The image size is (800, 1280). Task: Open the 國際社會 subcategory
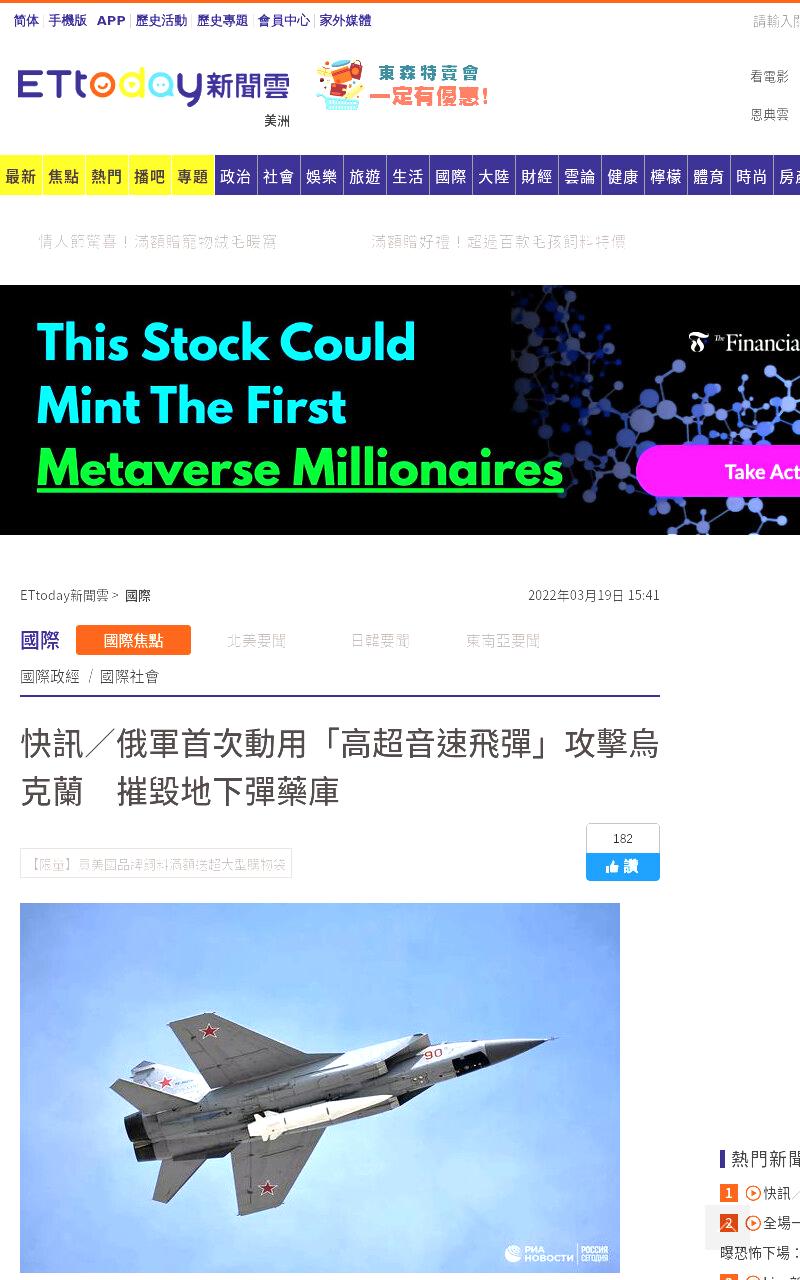click(129, 676)
